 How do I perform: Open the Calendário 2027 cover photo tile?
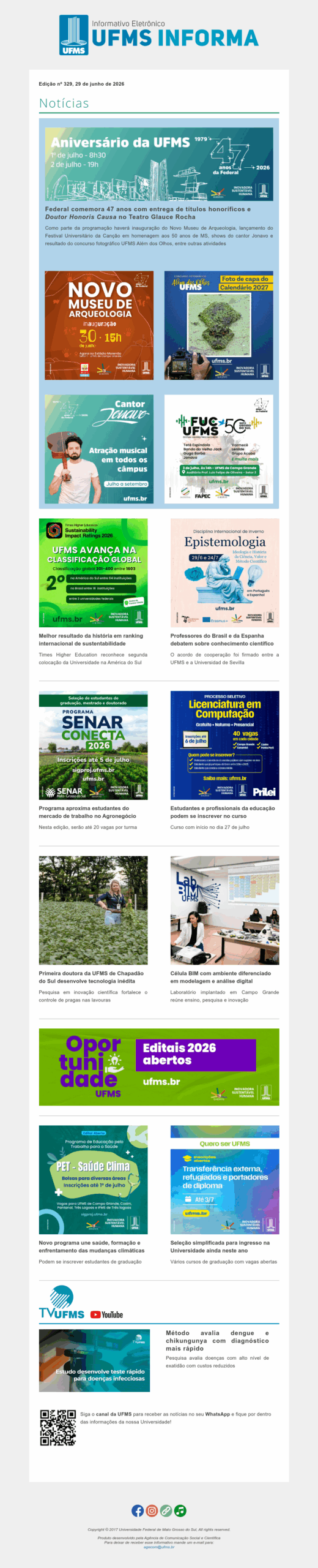pyautogui.click(x=219, y=325)
